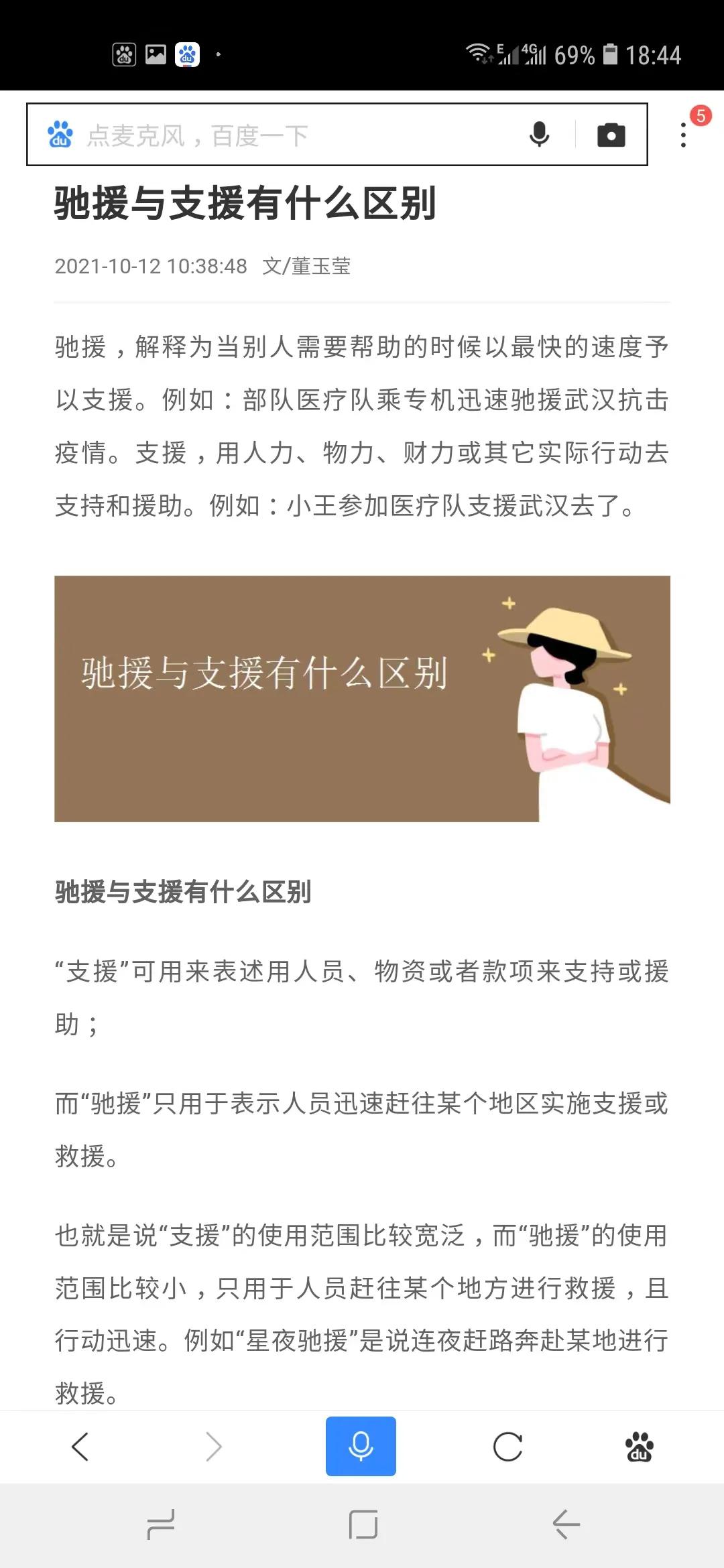Tap the blue voice input button
This screenshot has height=1568, width=724.
coord(361,1446)
